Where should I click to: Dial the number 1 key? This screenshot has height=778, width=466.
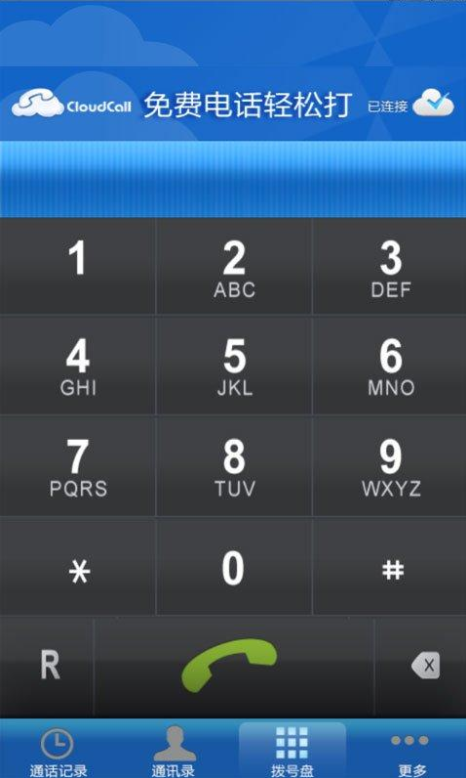point(77,266)
